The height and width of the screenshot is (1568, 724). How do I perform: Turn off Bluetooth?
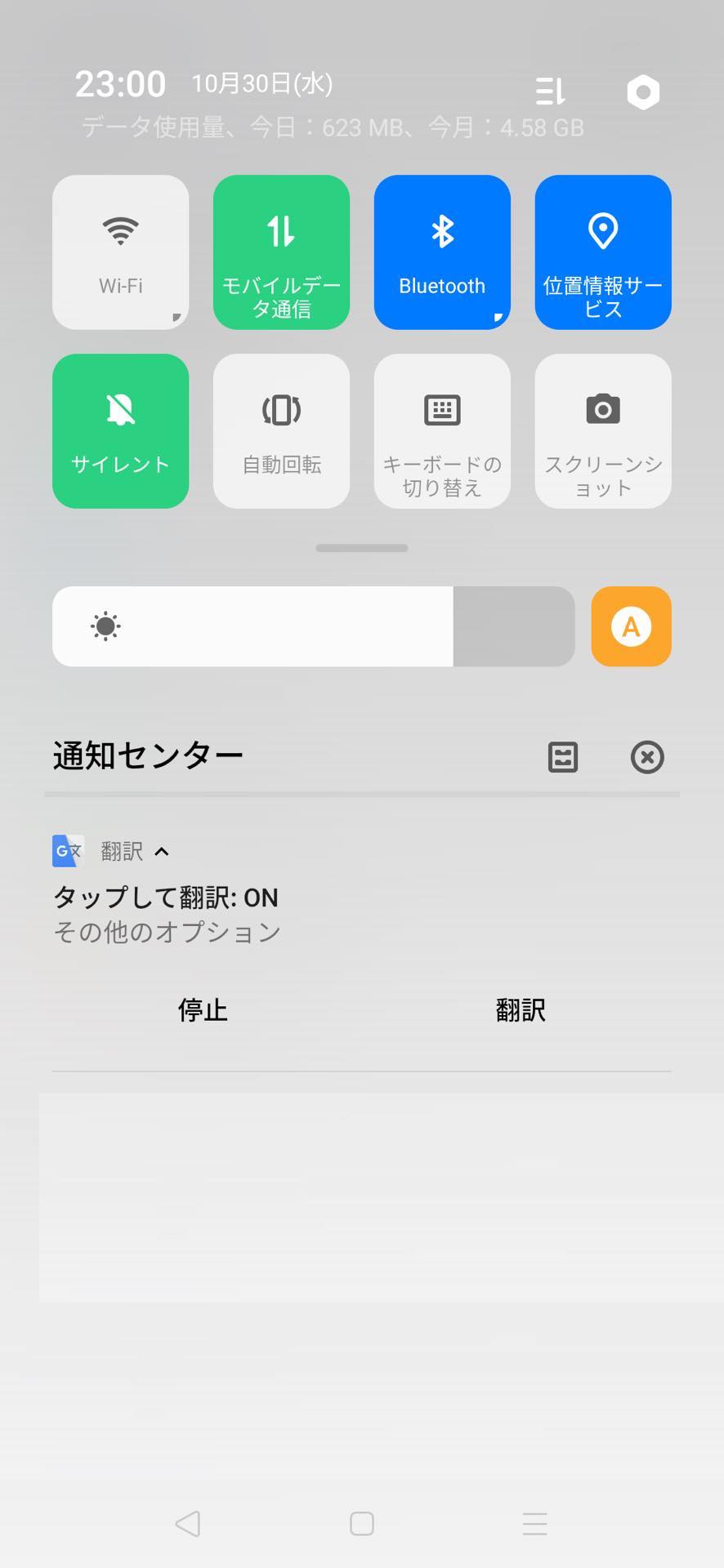tap(442, 252)
